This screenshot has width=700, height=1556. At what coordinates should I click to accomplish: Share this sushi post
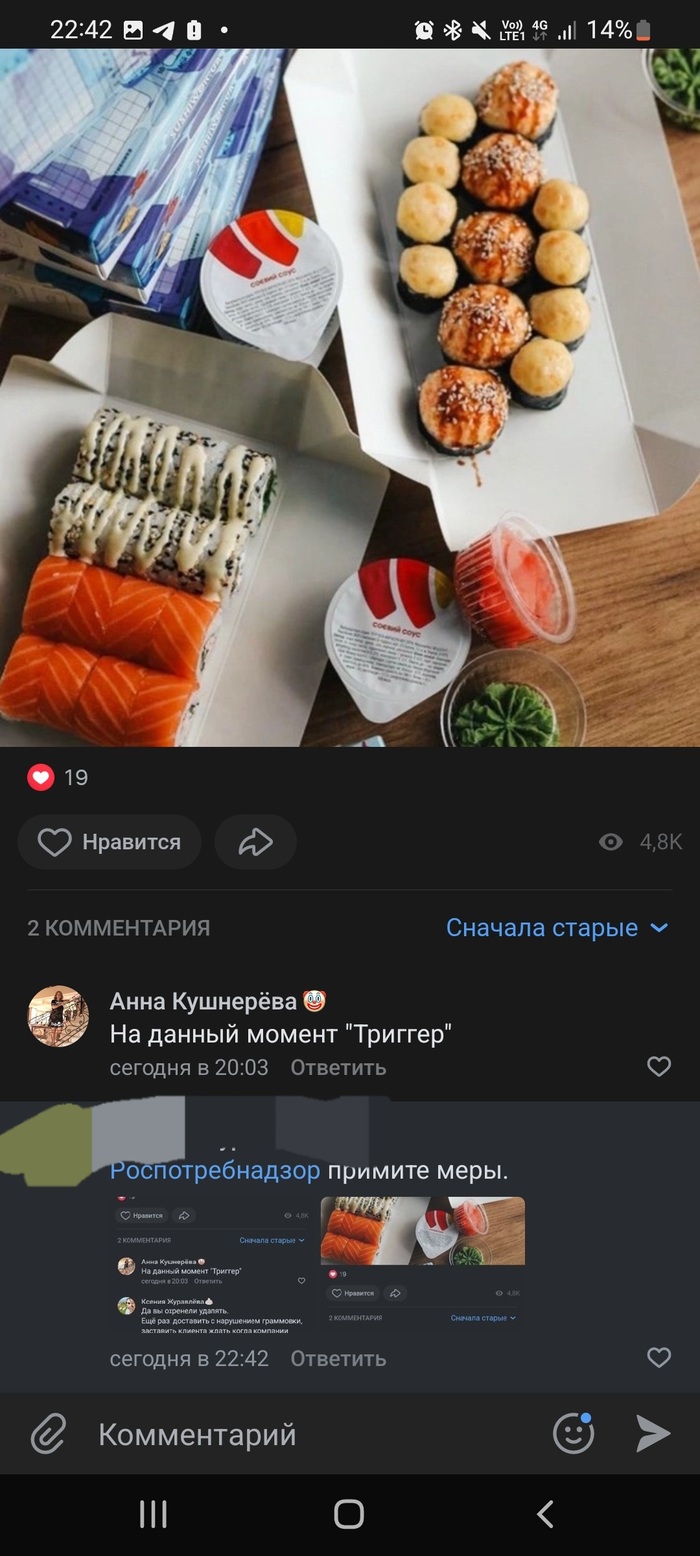pos(255,842)
